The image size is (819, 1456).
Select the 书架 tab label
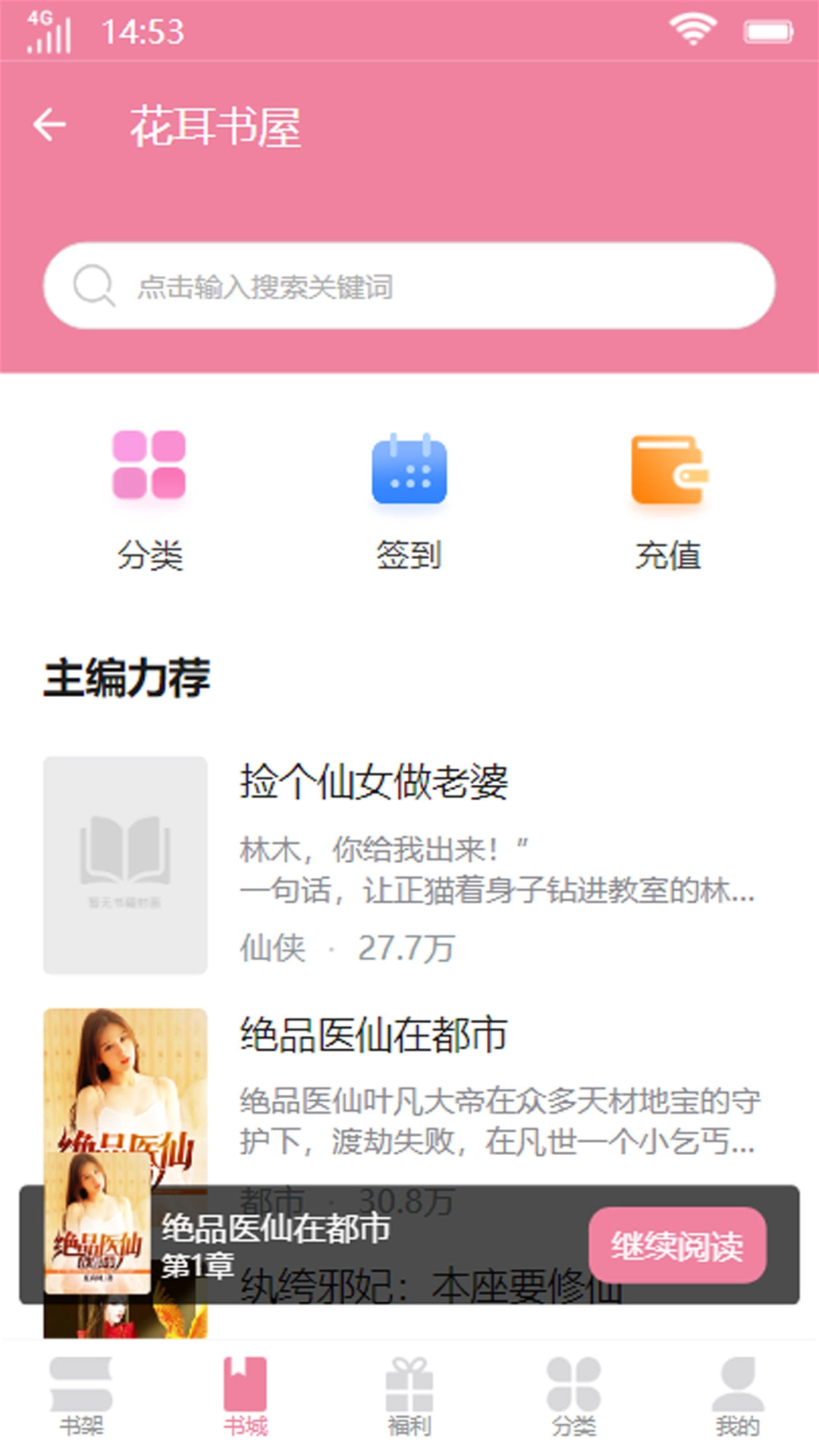pyautogui.click(x=81, y=1424)
